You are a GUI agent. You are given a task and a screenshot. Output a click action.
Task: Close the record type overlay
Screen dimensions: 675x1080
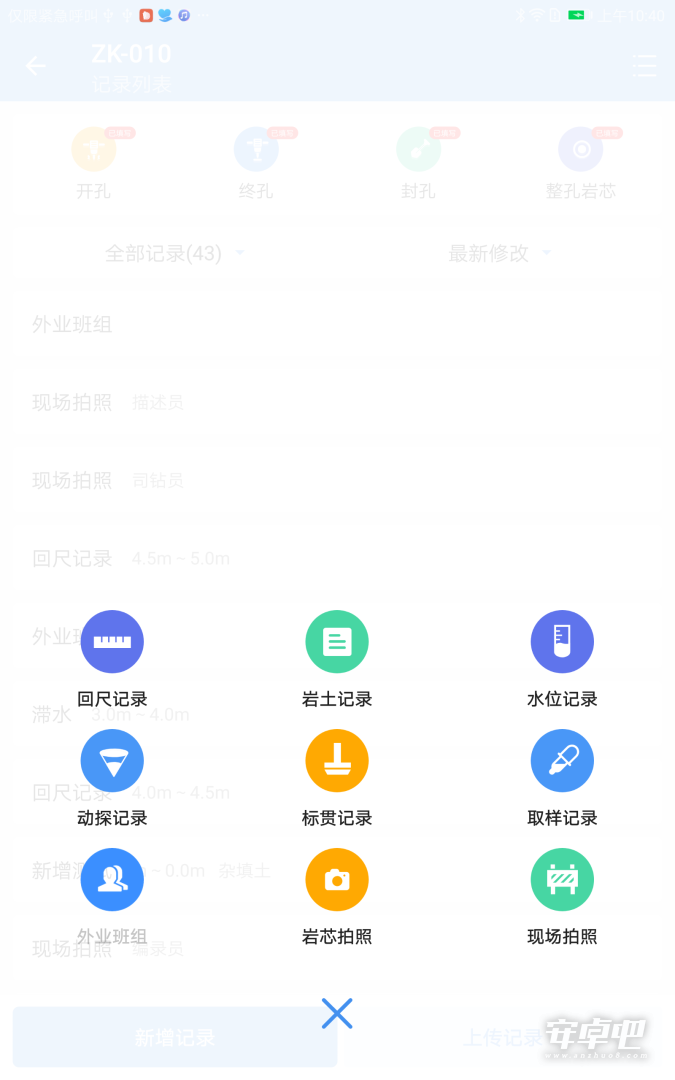click(x=337, y=1013)
